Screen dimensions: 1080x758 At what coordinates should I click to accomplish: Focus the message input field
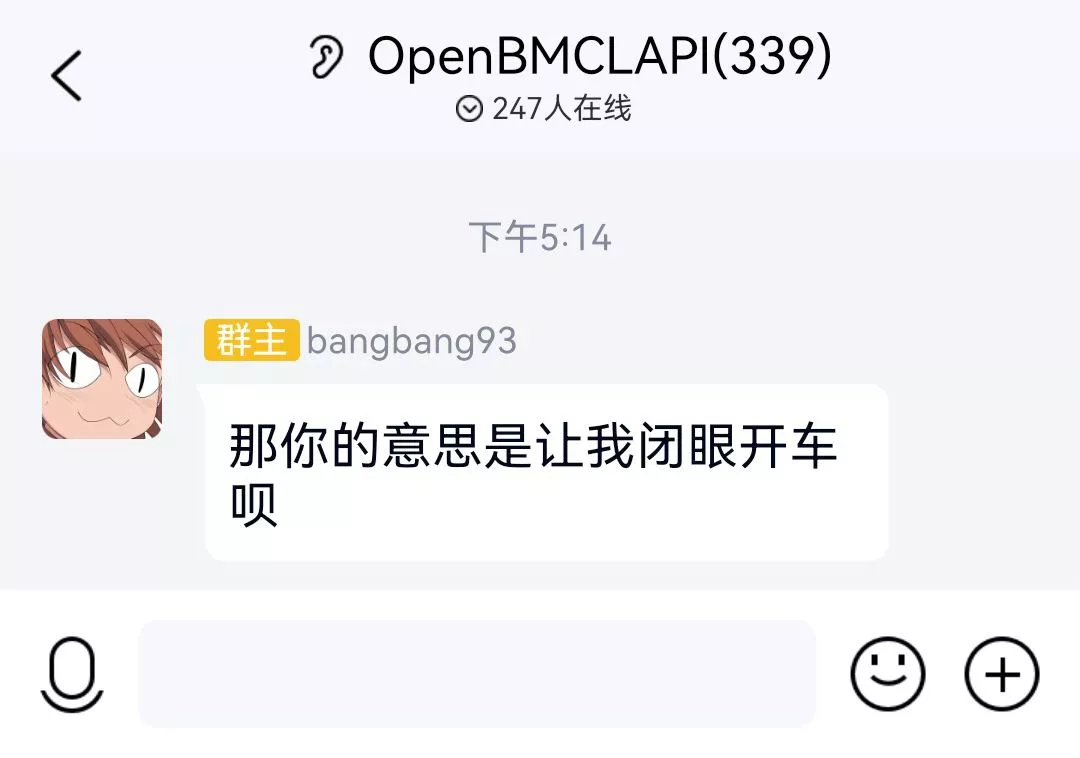click(x=476, y=674)
